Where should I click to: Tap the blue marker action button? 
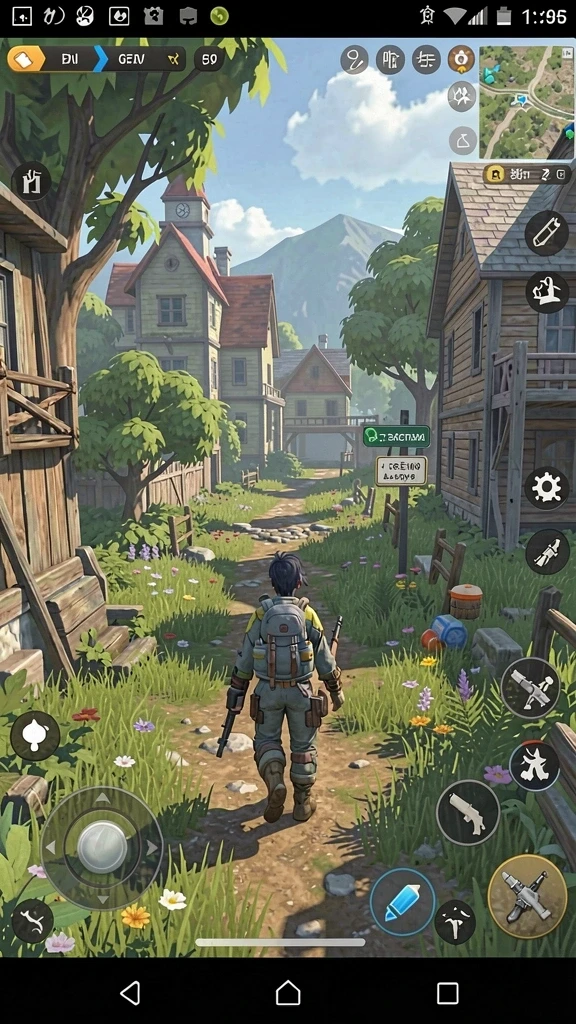click(402, 901)
